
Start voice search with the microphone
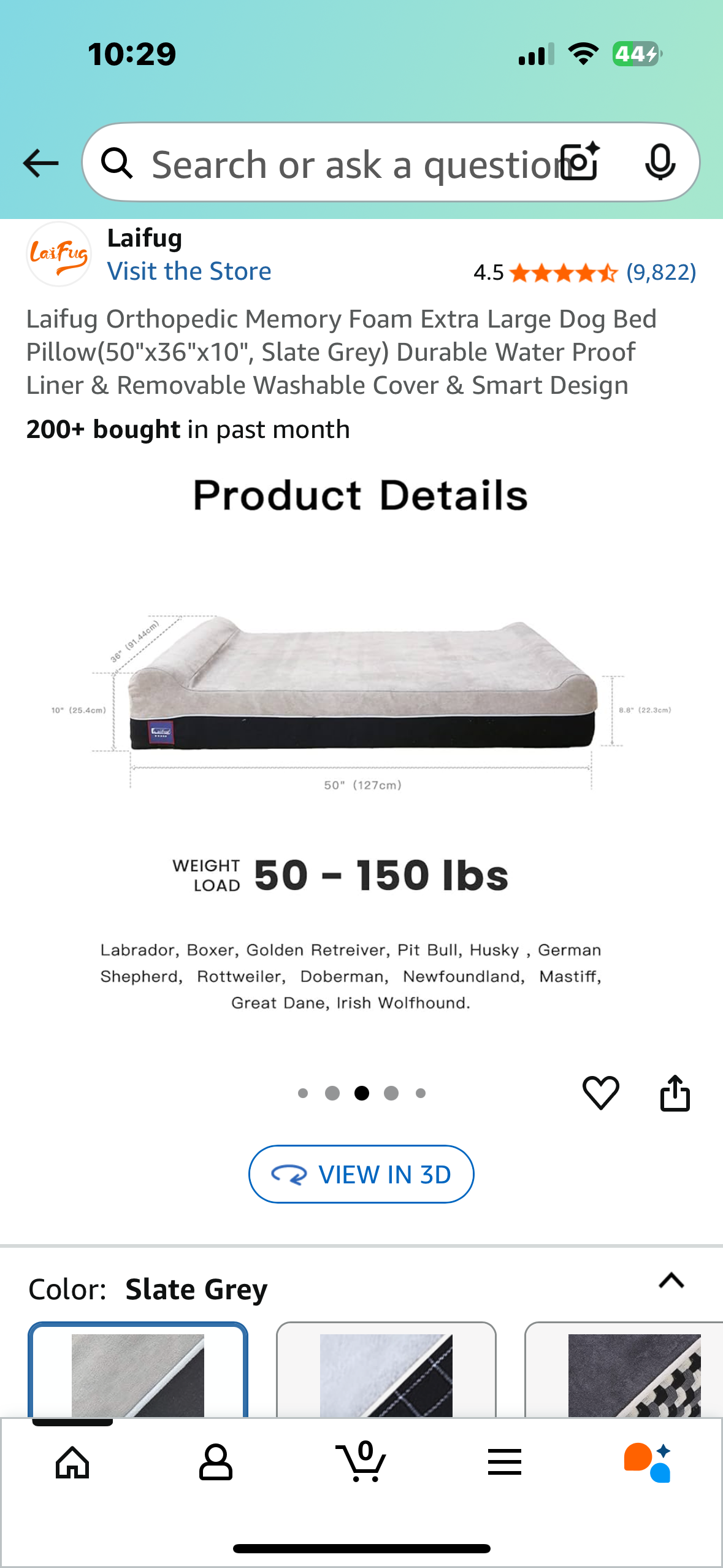[x=660, y=162]
